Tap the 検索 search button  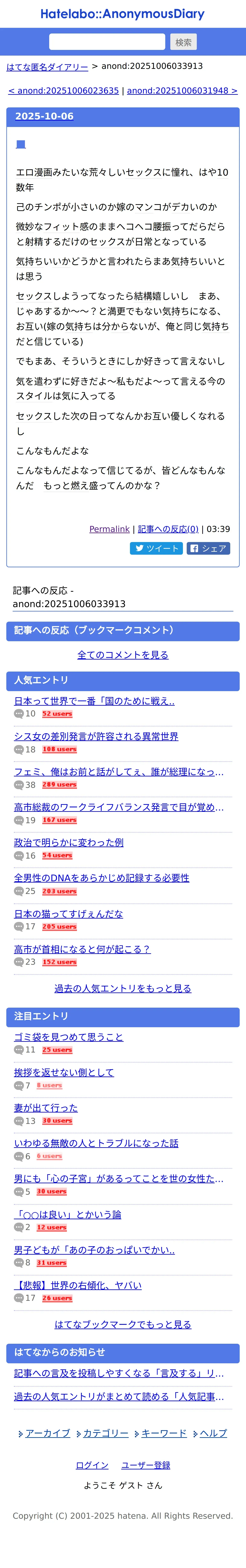pos(183,42)
